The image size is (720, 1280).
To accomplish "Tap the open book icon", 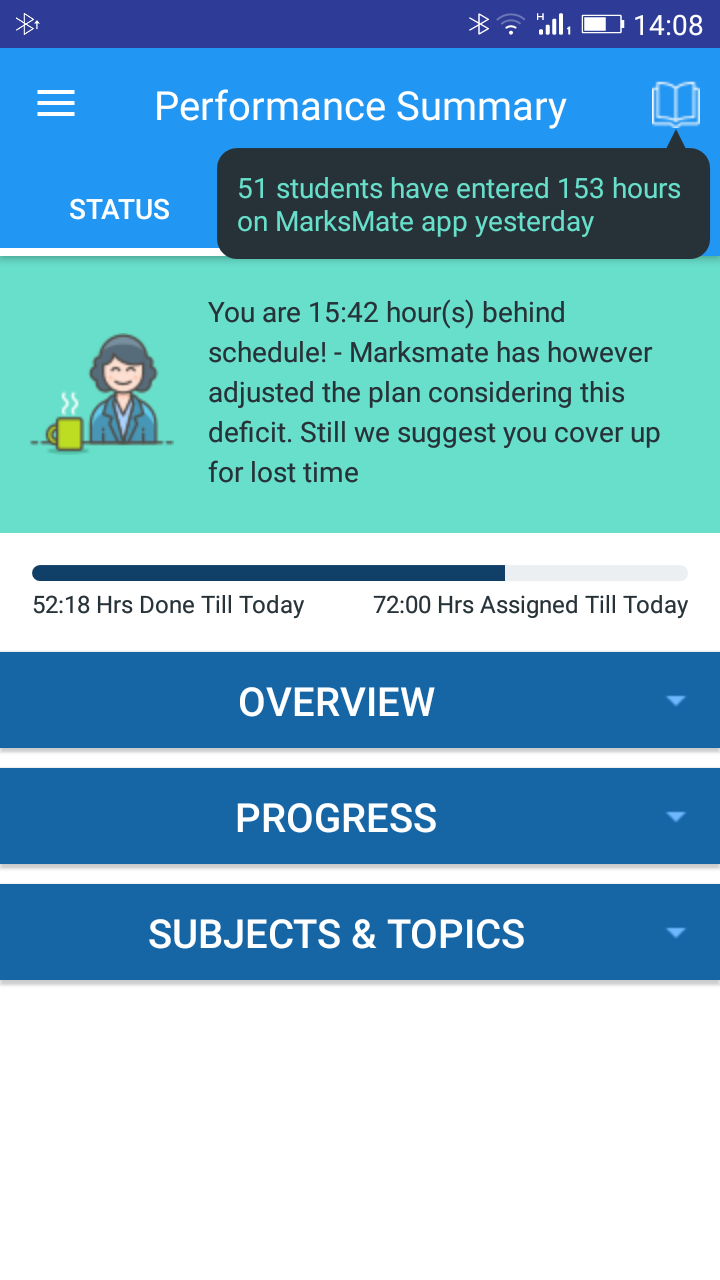I will [x=675, y=104].
